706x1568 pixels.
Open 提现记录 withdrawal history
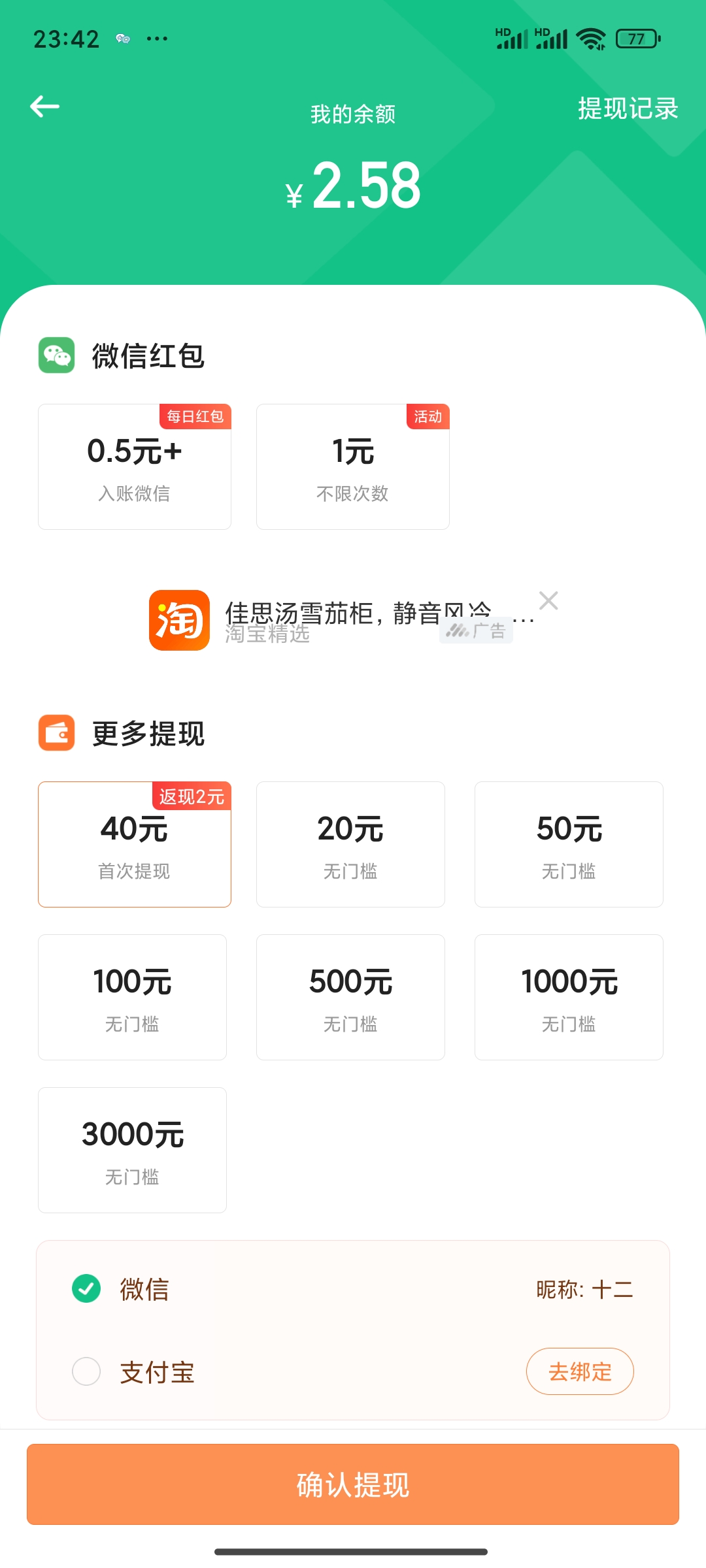[628, 108]
